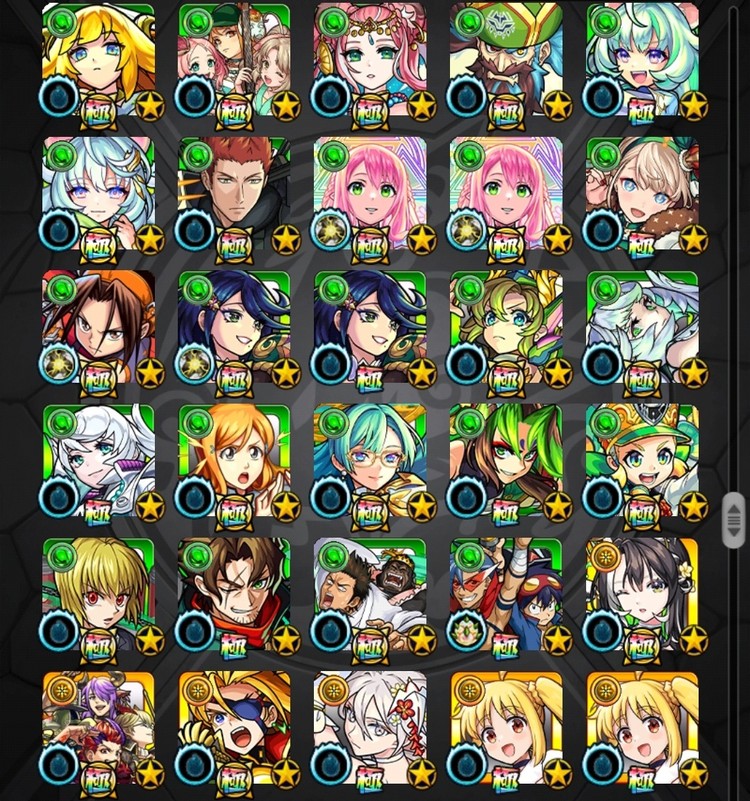Viewport: 750px width, 801px height.
Task: Select the purple-haired group character tile
Action: pos(98,728)
